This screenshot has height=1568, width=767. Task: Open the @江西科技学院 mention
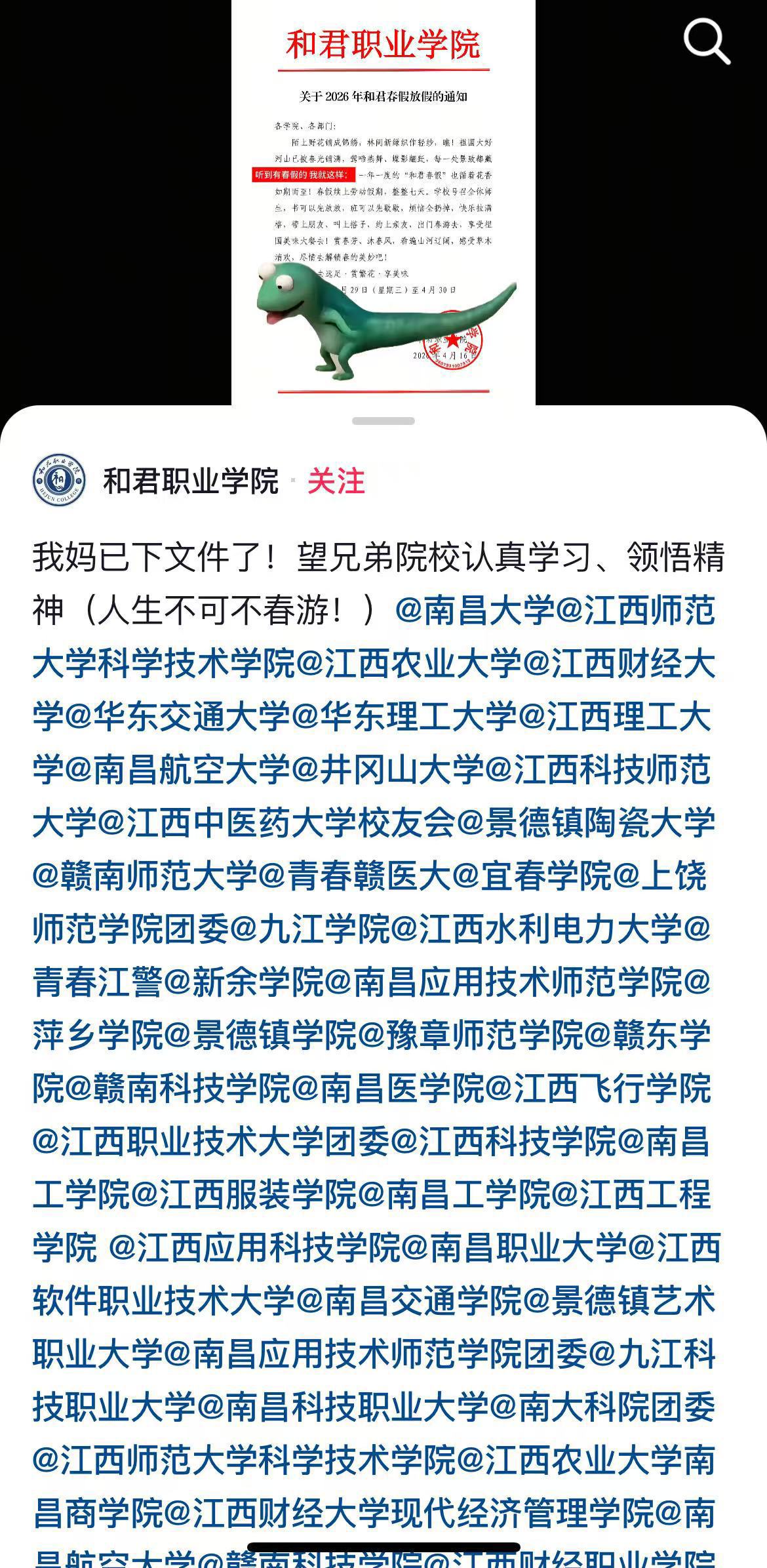(x=502, y=1141)
